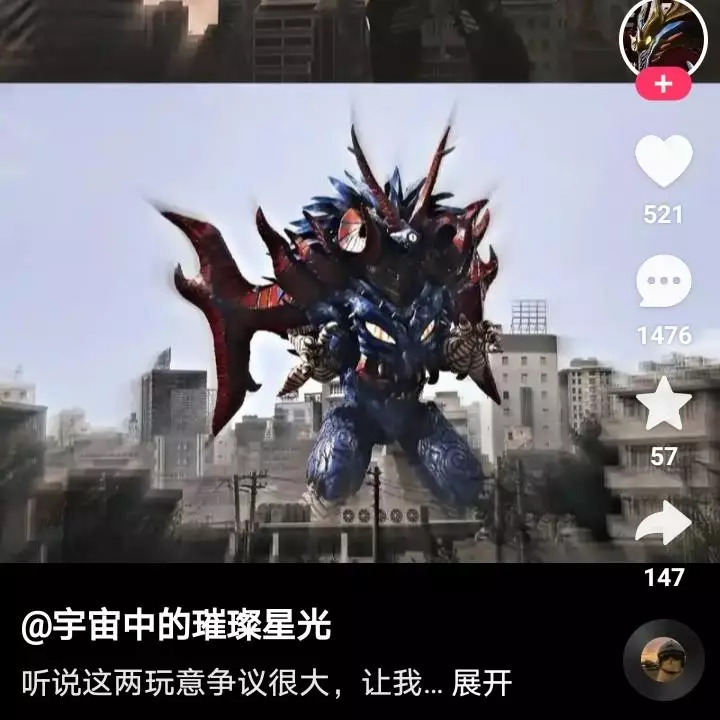Add this video to favorites
Image resolution: width=720 pixels, height=720 pixels.
tap(663, 404)
